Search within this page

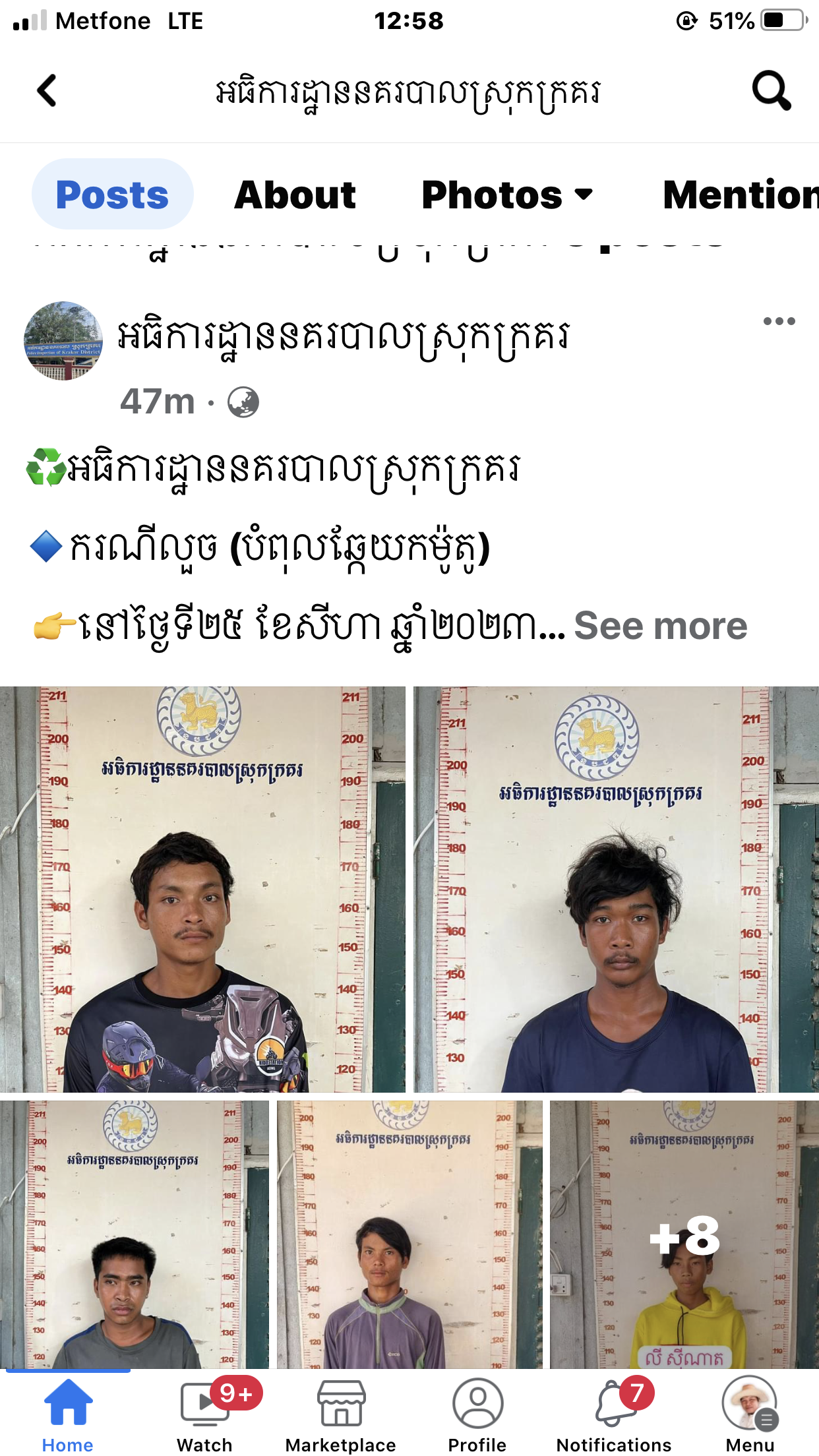(771, 91)
